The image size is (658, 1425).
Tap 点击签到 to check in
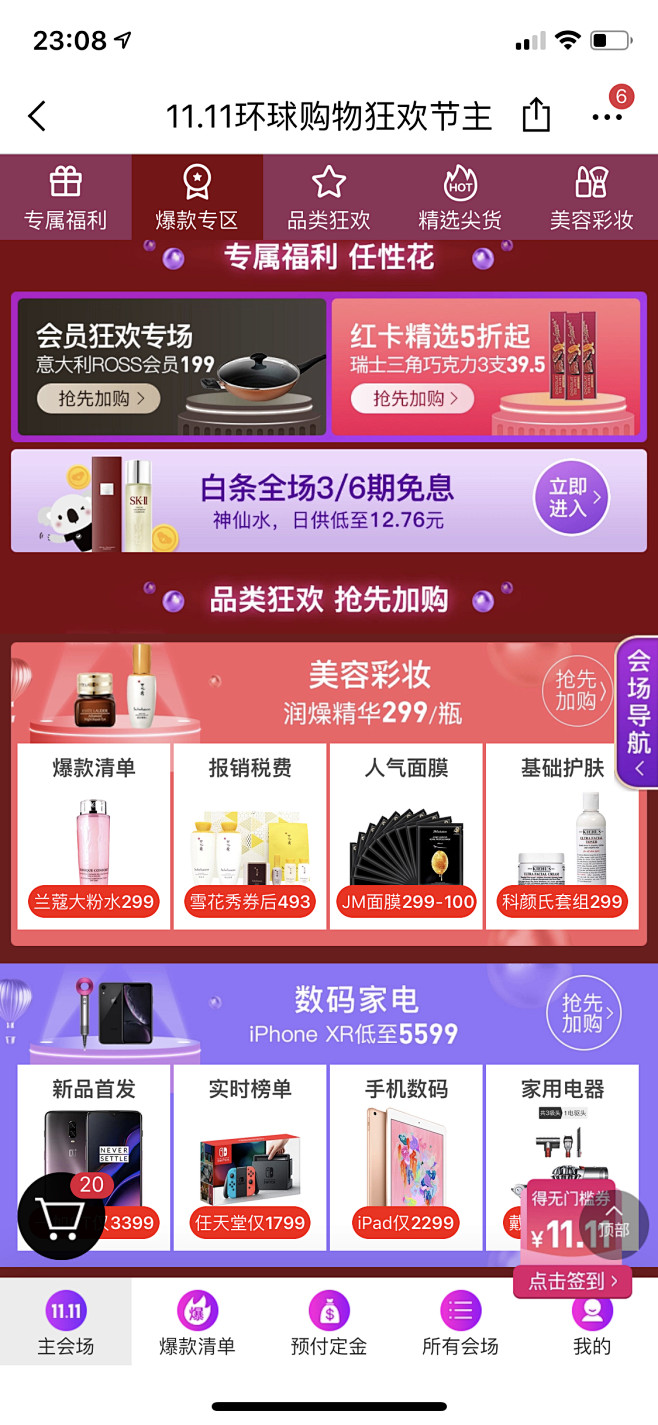(x=572, y=1281)
